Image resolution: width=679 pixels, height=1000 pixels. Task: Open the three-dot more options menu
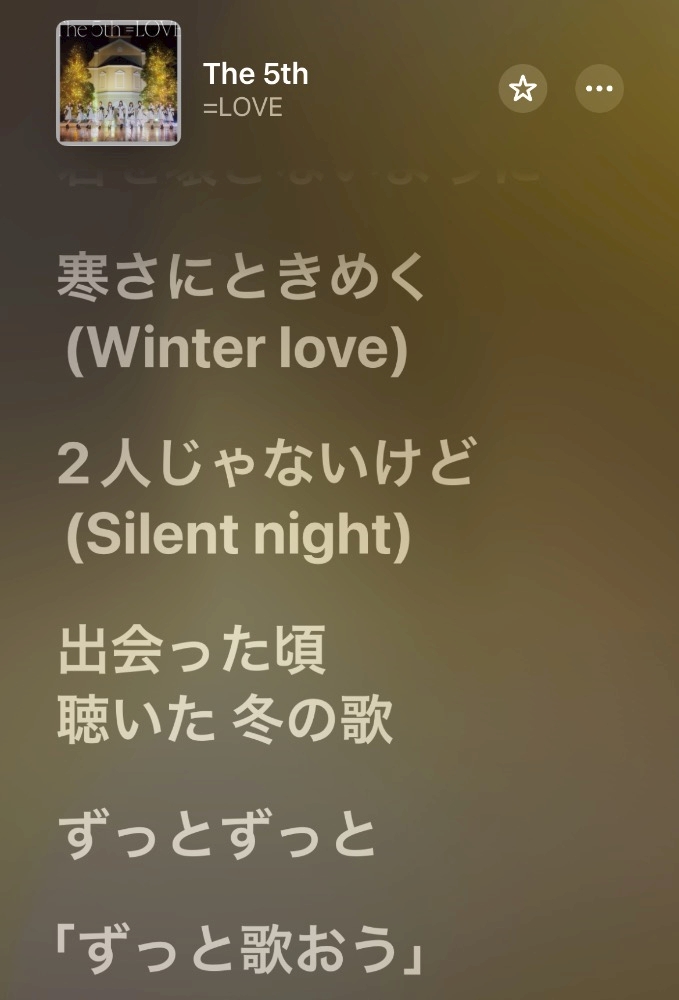click(599, 89)
